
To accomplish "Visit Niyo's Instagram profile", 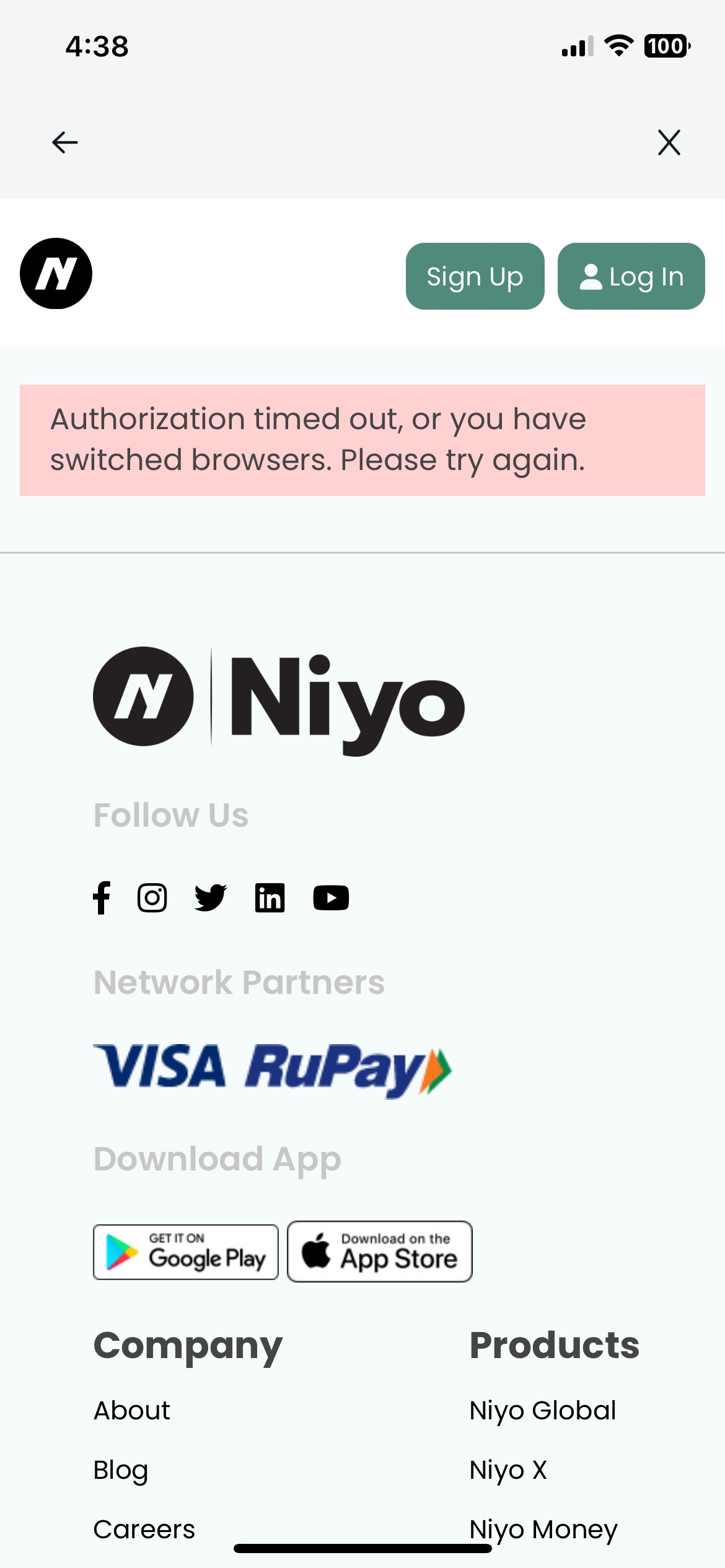I will (152, 897).
